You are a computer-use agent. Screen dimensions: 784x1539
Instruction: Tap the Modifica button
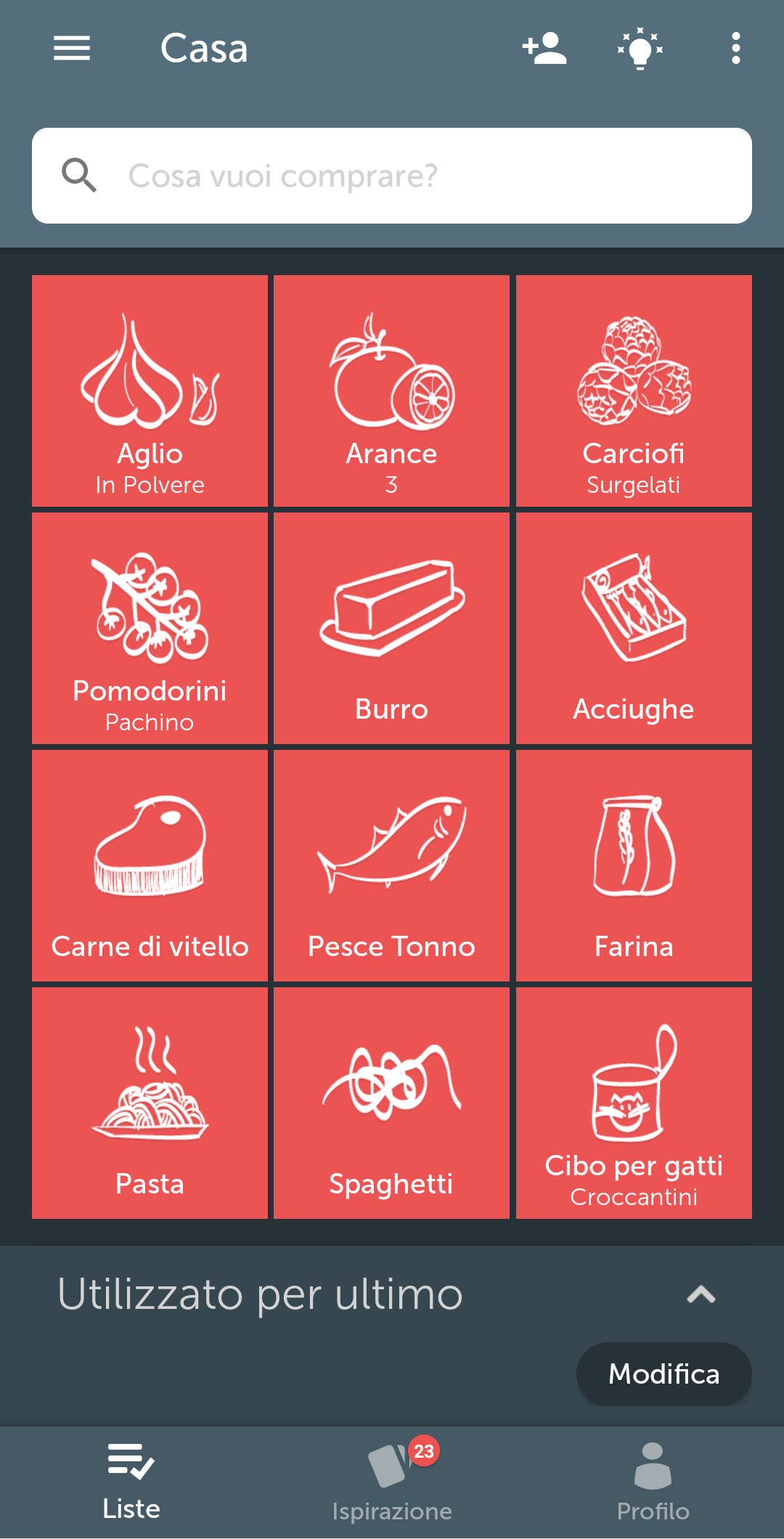663,1373
